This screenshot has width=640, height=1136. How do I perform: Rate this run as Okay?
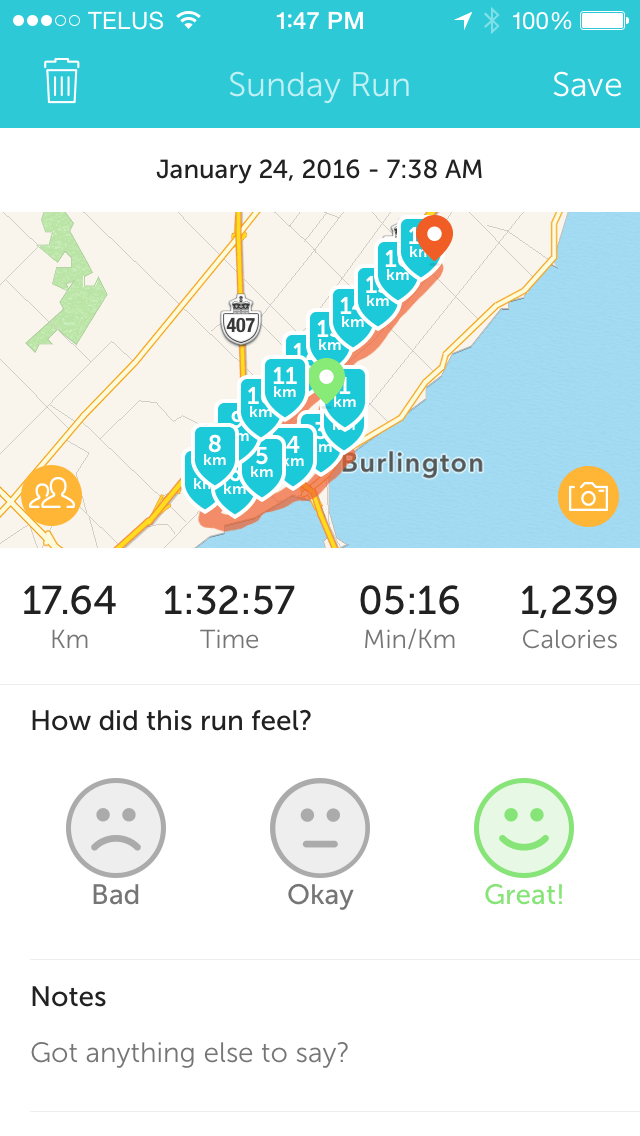320,828
